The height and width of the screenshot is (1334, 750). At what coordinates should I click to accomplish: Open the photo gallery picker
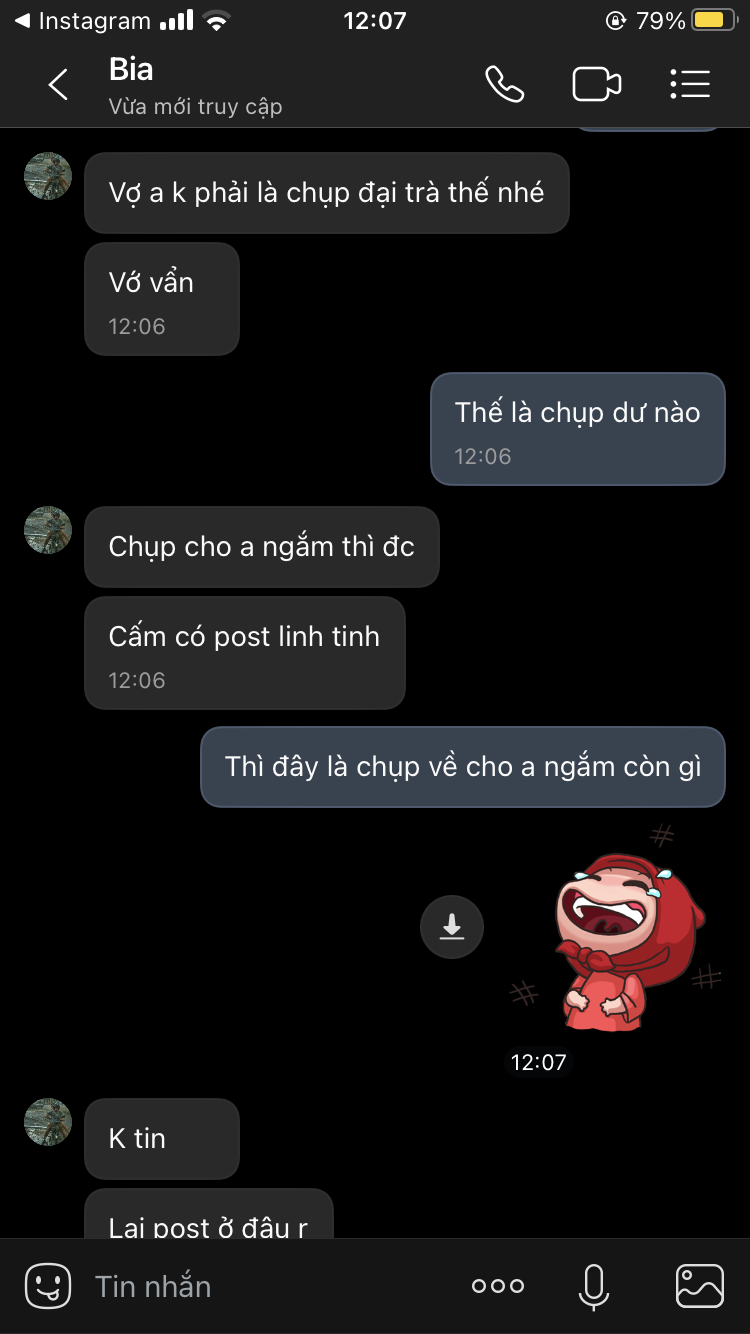click(699, 1286)
